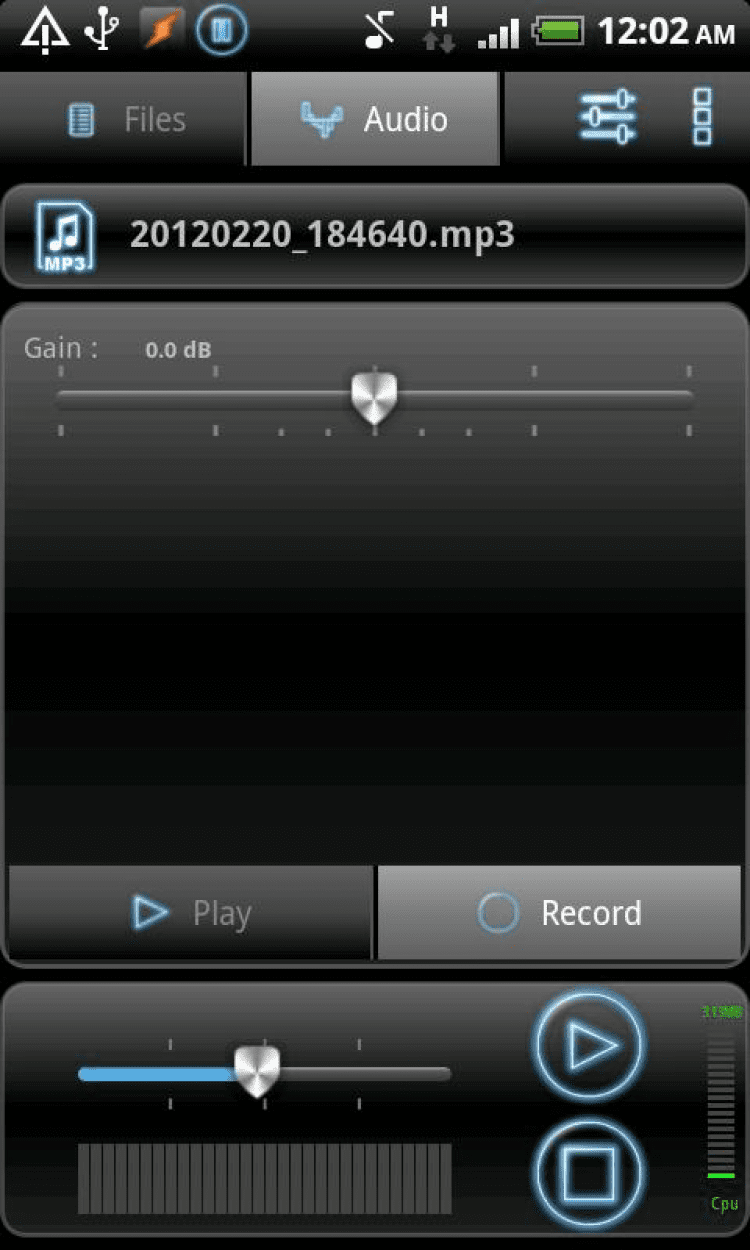The image size is (750, 1250).
Task: Tap the Gain slider handle
Action: point(374,398)
